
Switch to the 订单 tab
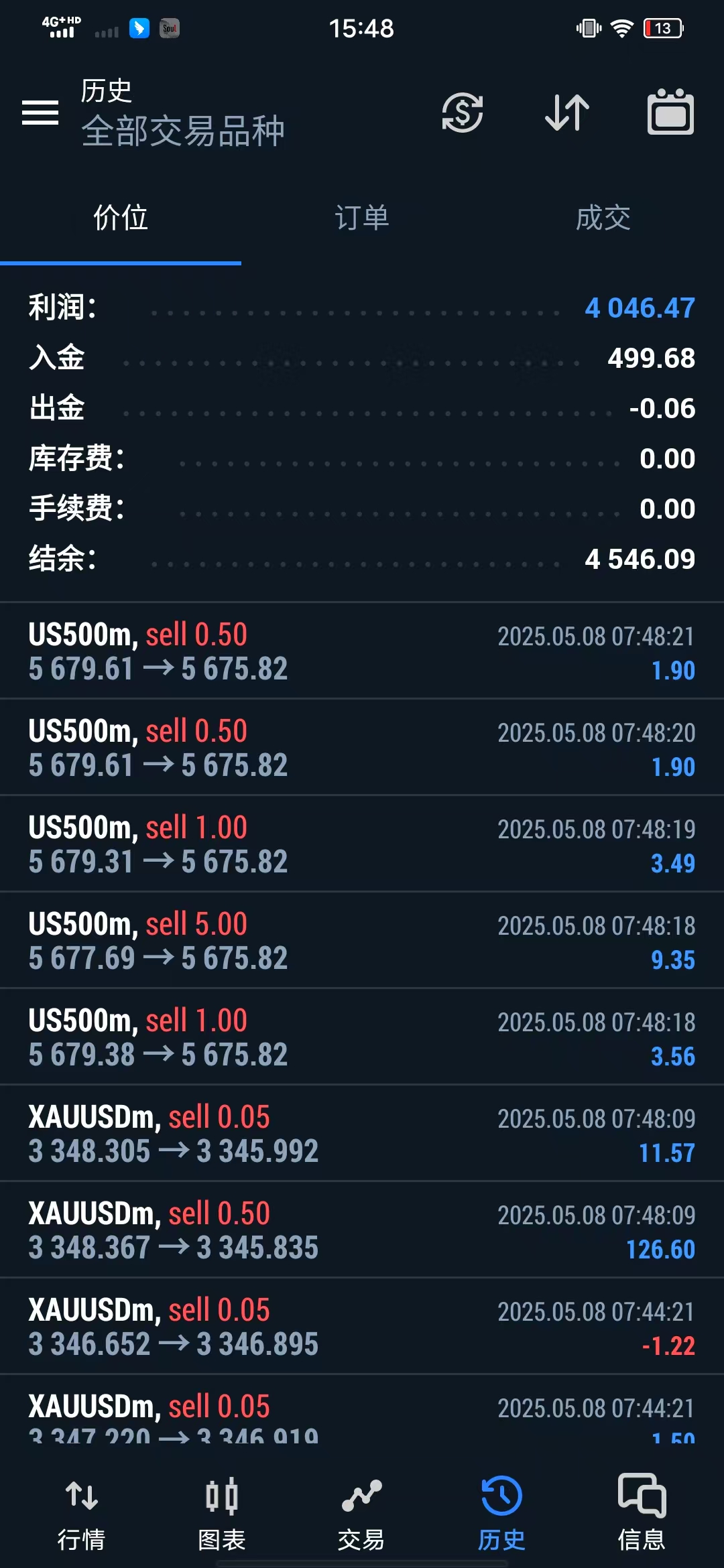coord(362,217)
